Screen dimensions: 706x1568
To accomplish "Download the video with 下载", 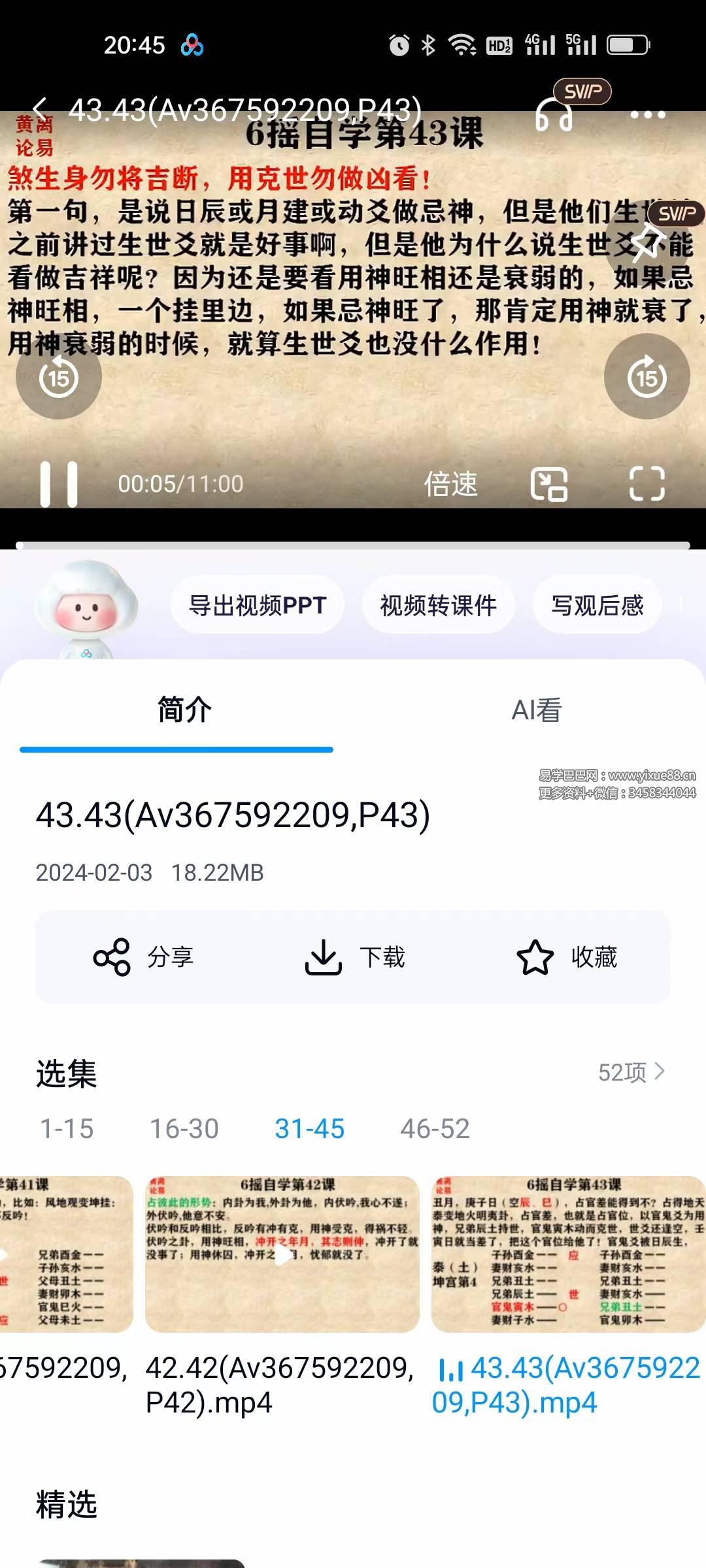I will pos(355,957).
